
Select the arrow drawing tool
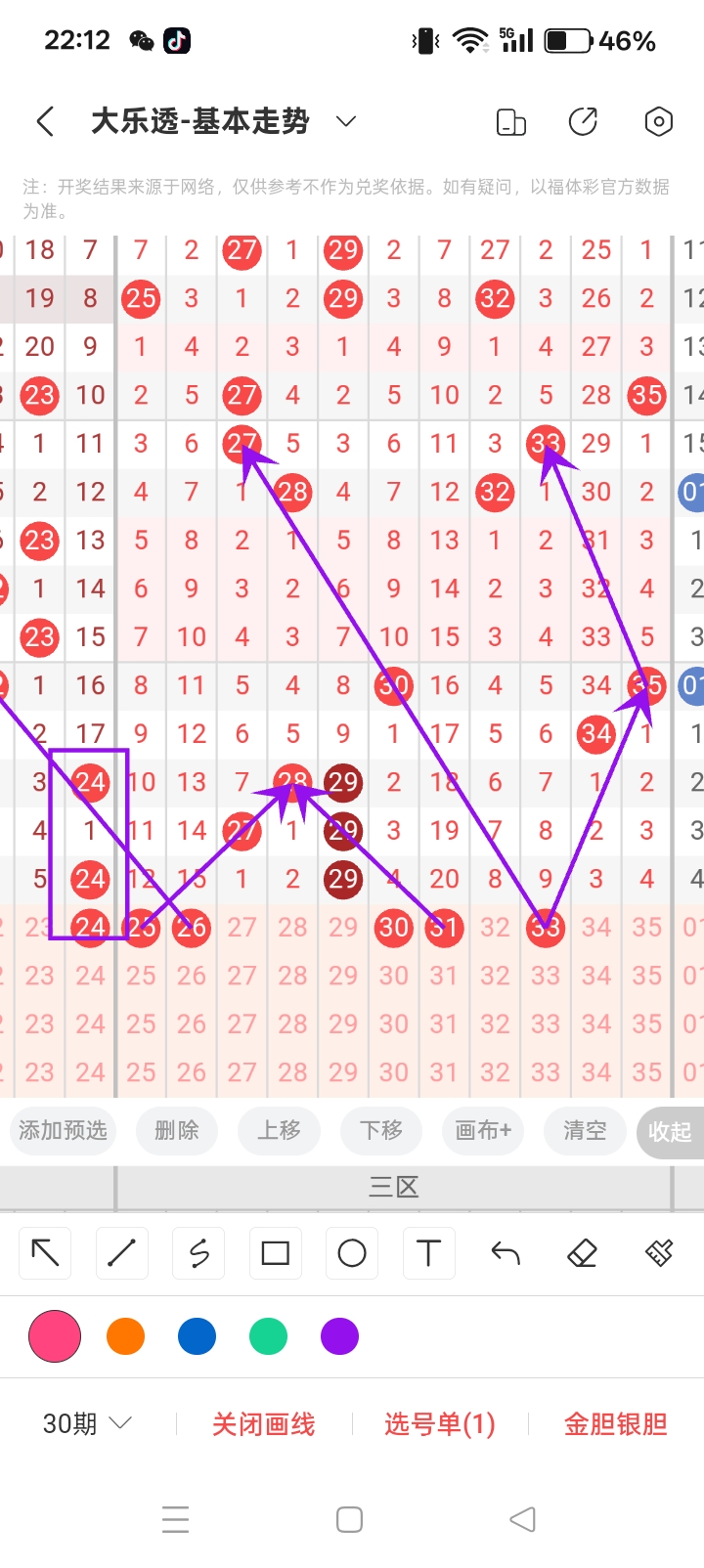44,1252
